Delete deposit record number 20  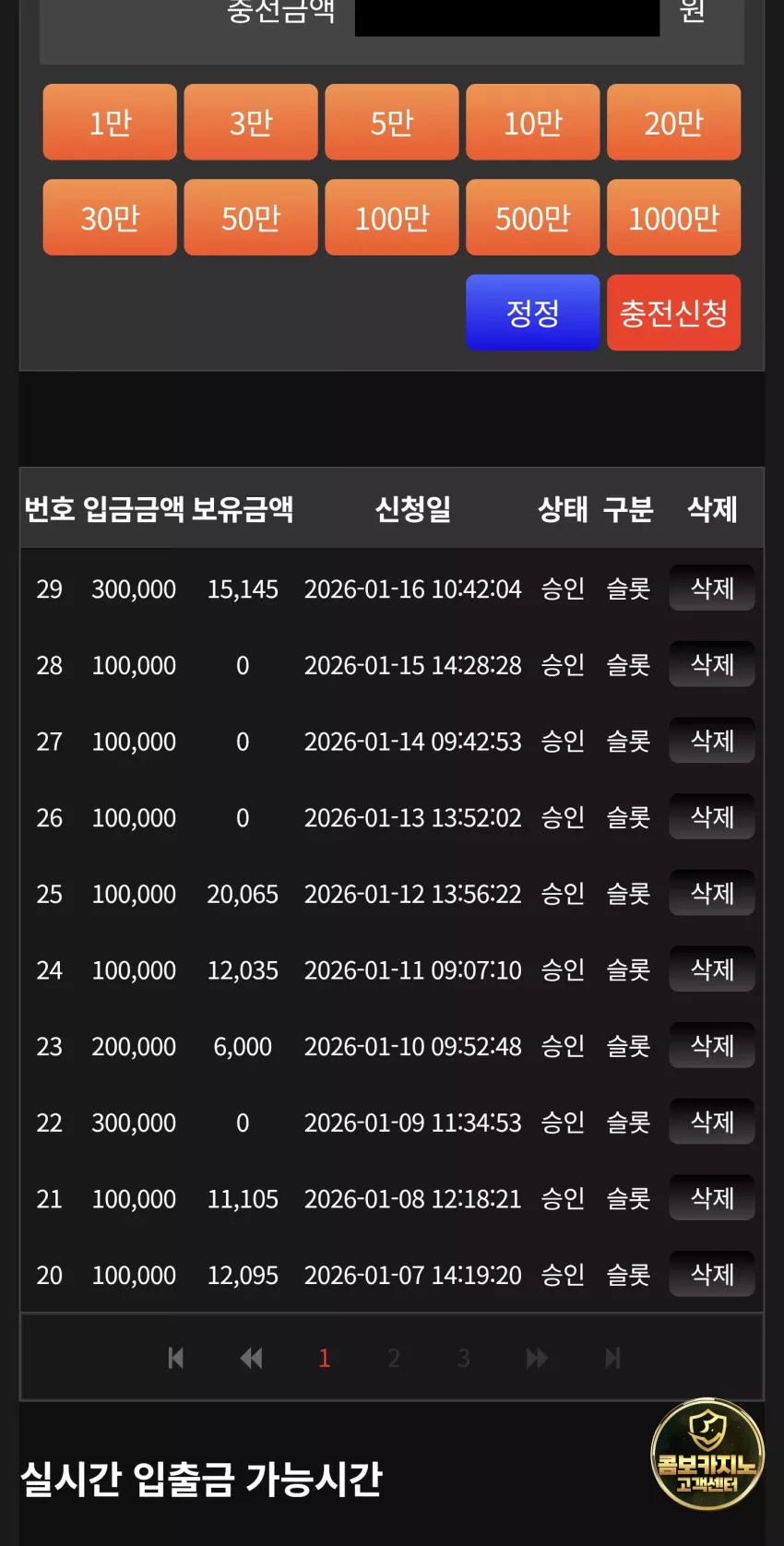[x=712, y=1274]
